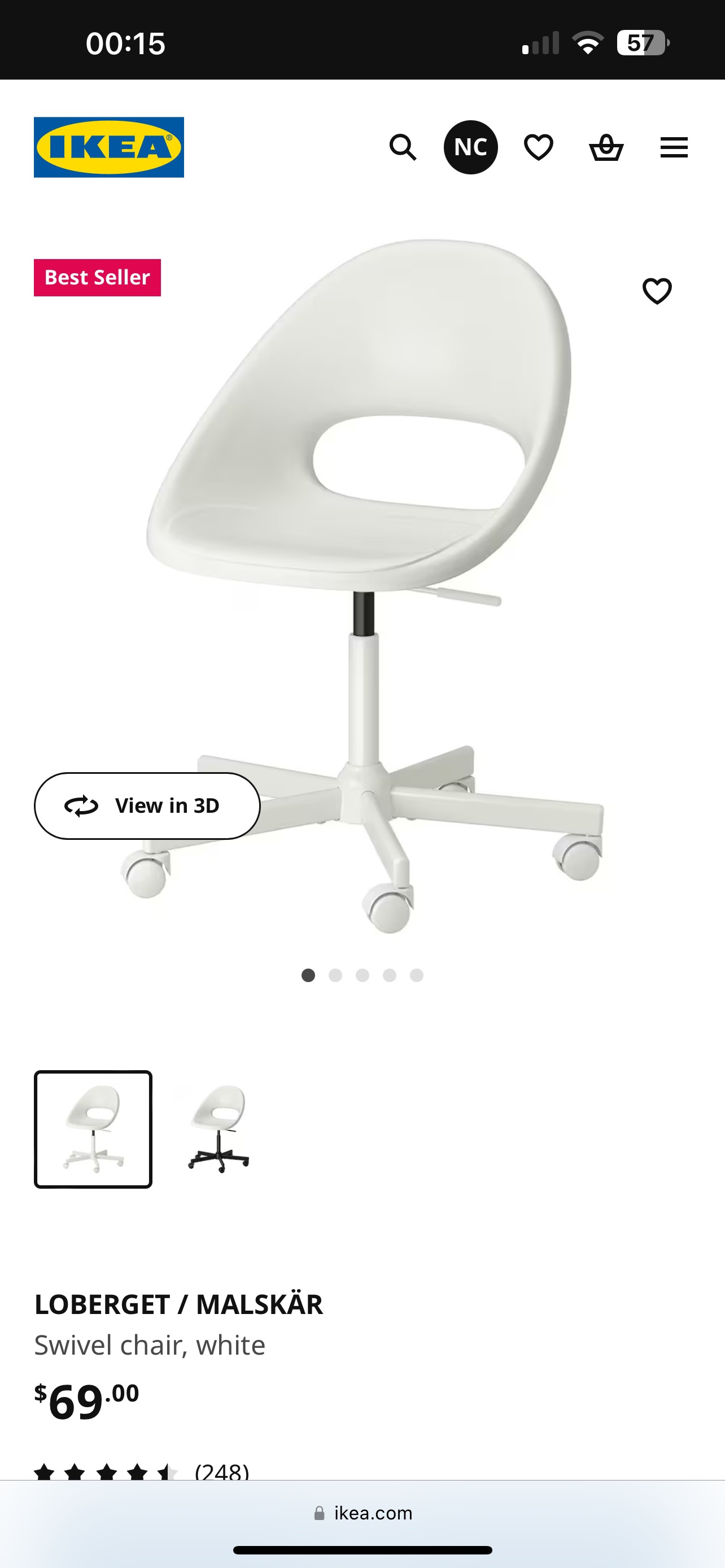Select the white base chair thumbnail

tap(93, 1128)
